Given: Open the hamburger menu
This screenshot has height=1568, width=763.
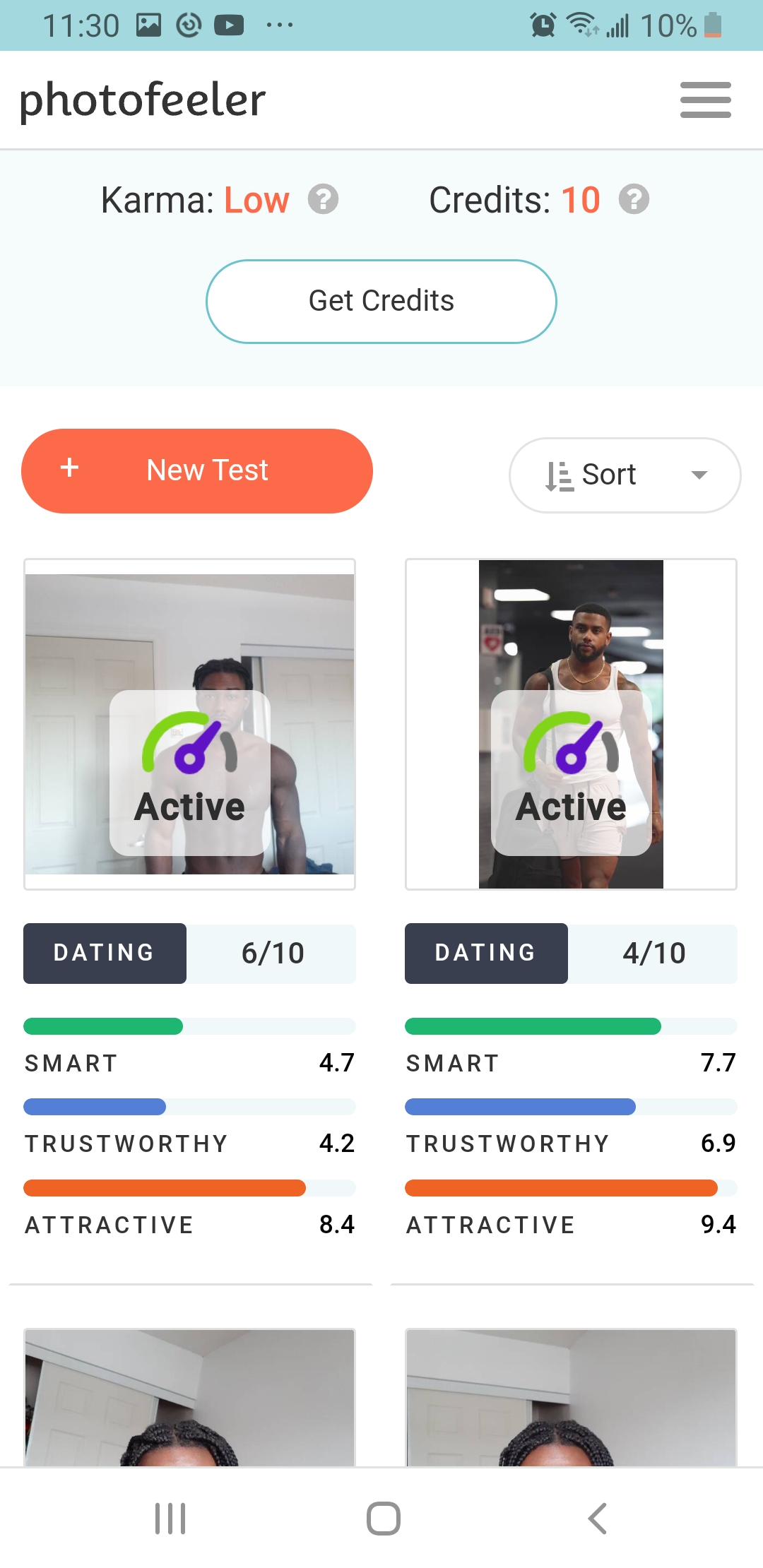Looking at the screenshot, I should [705, 100].
